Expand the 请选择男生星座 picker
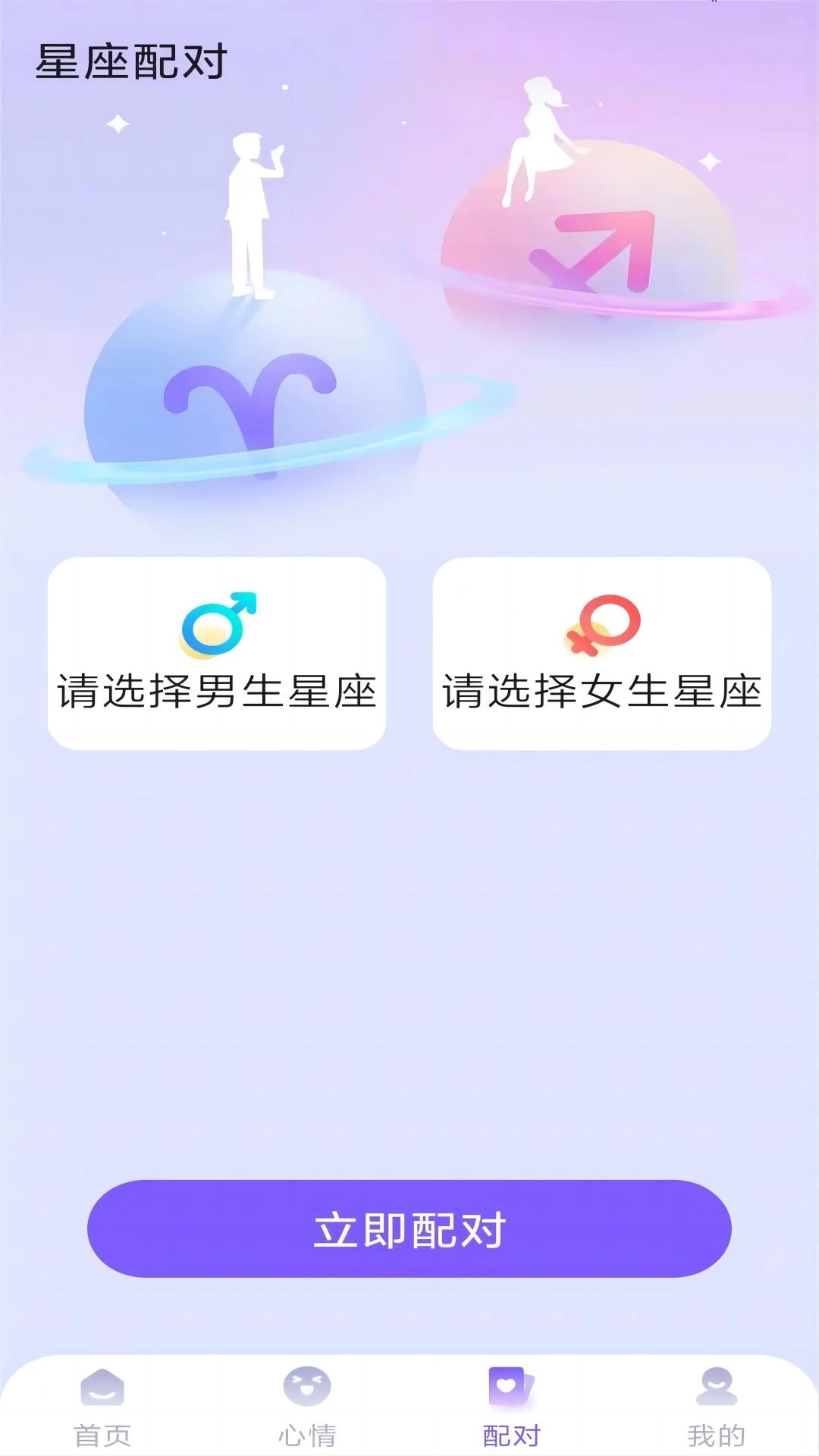Image resolution: width=819 pixels, height=1456 pixels. pyautogui.click(x=218, y=690)
